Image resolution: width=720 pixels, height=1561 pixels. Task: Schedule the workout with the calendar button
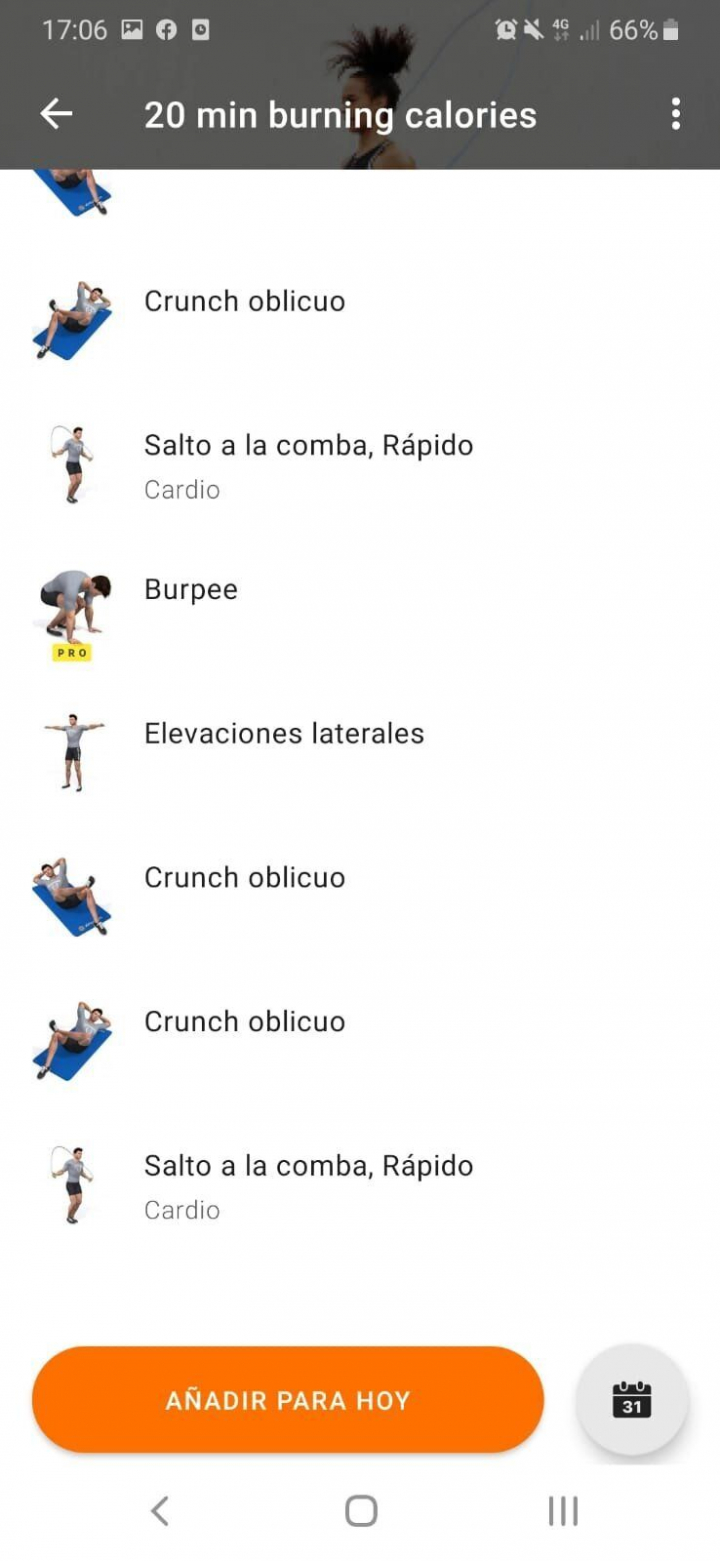point(632,1400)
